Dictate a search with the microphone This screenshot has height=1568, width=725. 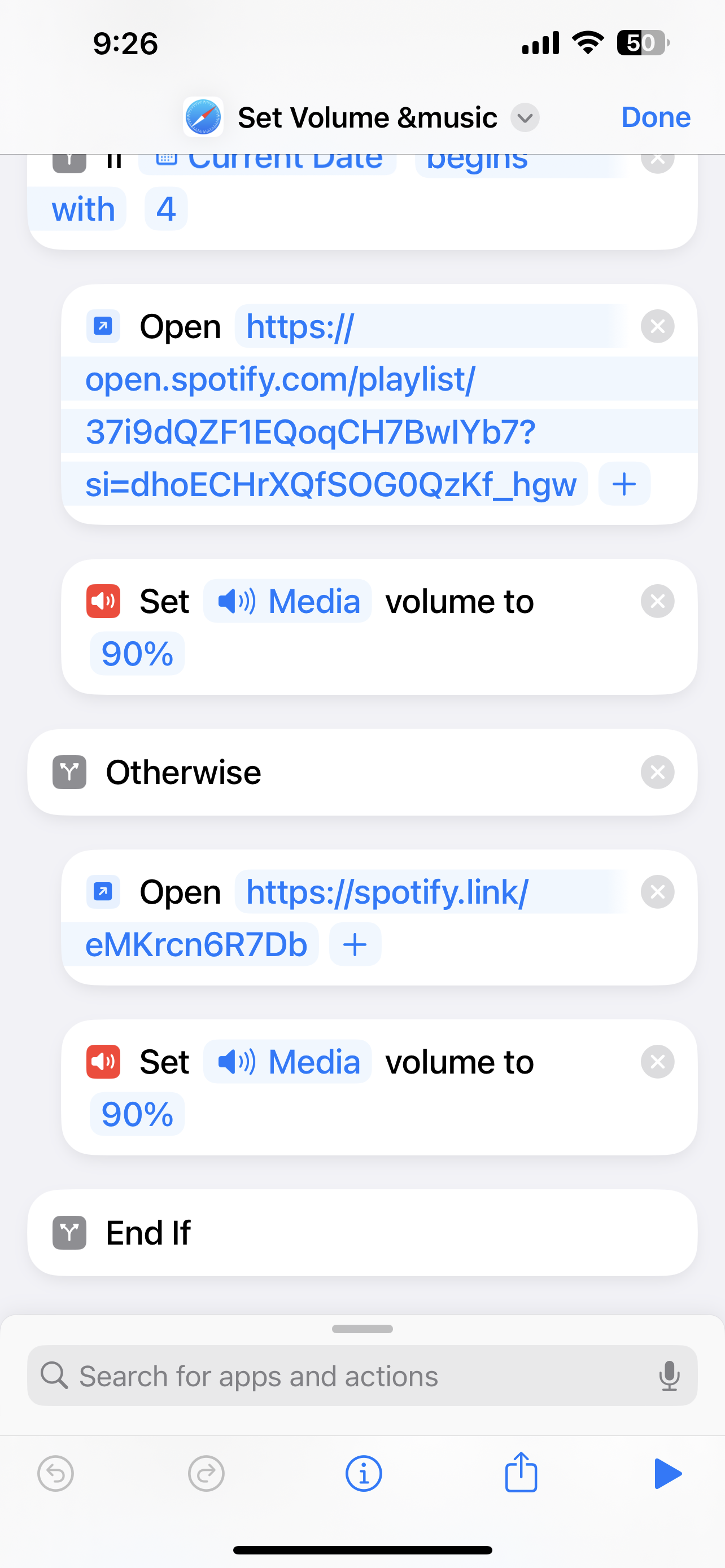[669, 1376]
